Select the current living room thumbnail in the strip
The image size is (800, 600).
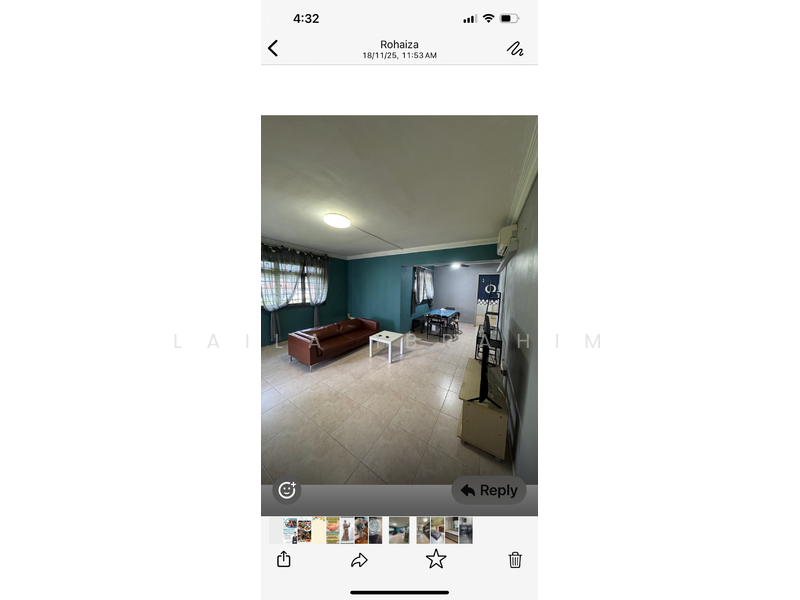(x=398, y=530)
